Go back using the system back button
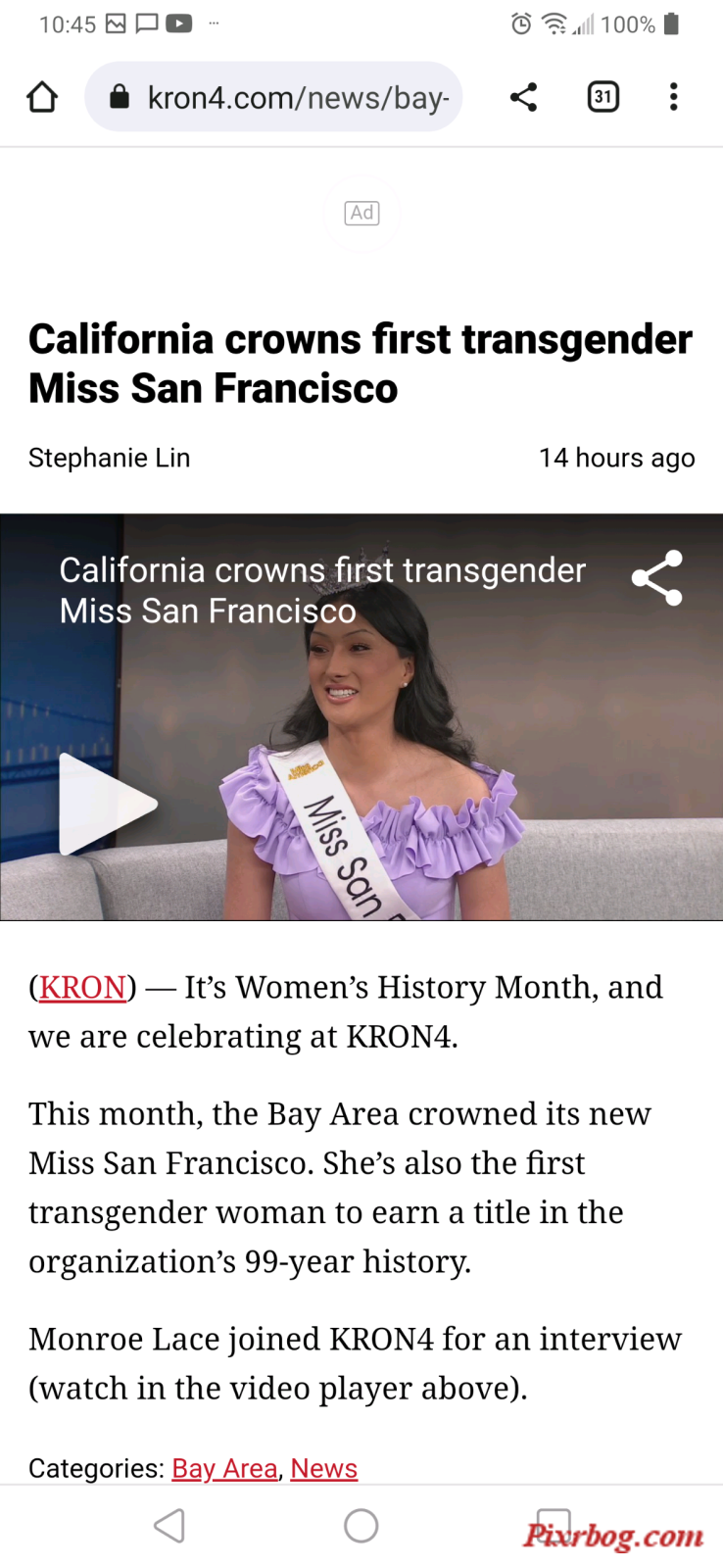Image resolution: width=723 pixels, height=1568 pixels. click(169, 1526)
